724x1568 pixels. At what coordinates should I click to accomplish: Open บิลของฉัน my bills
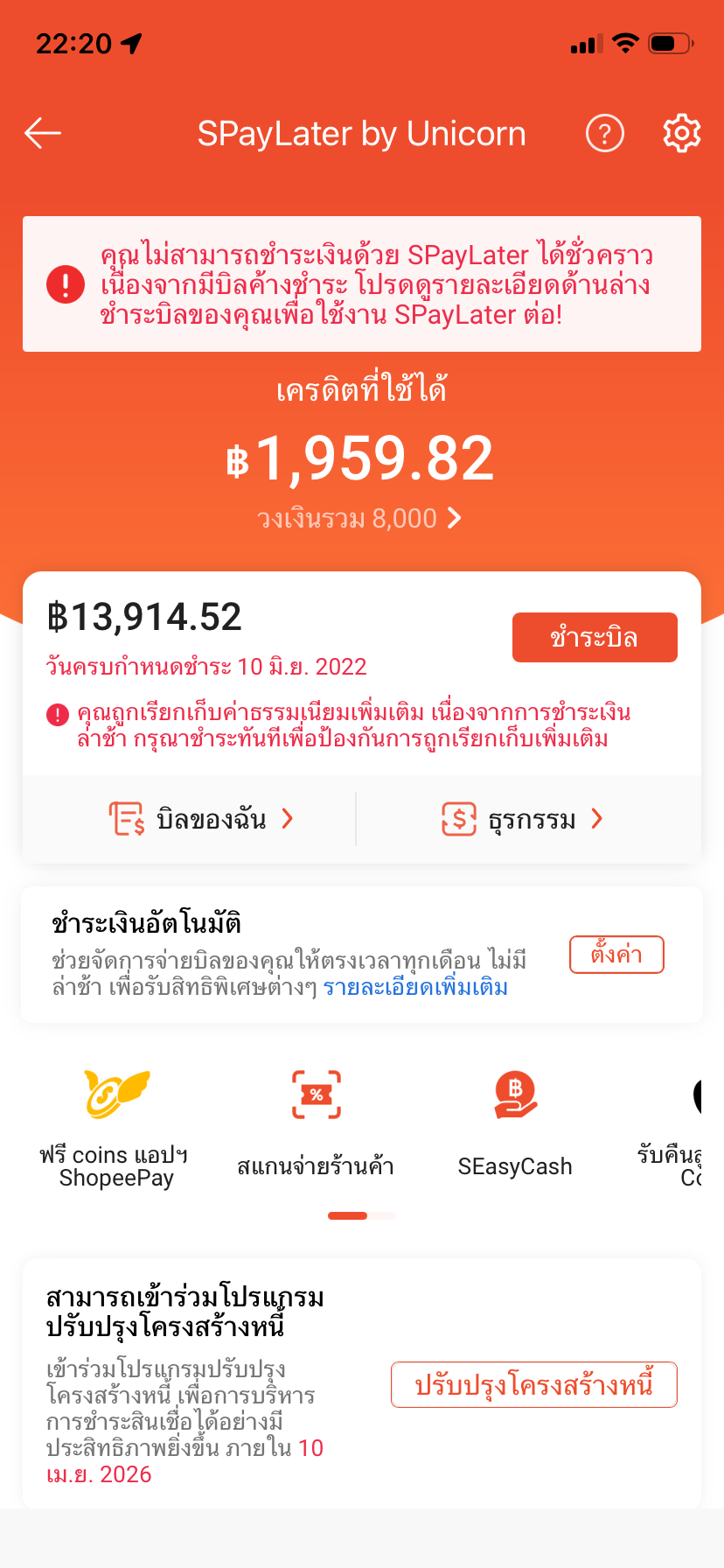click(201, 819)
